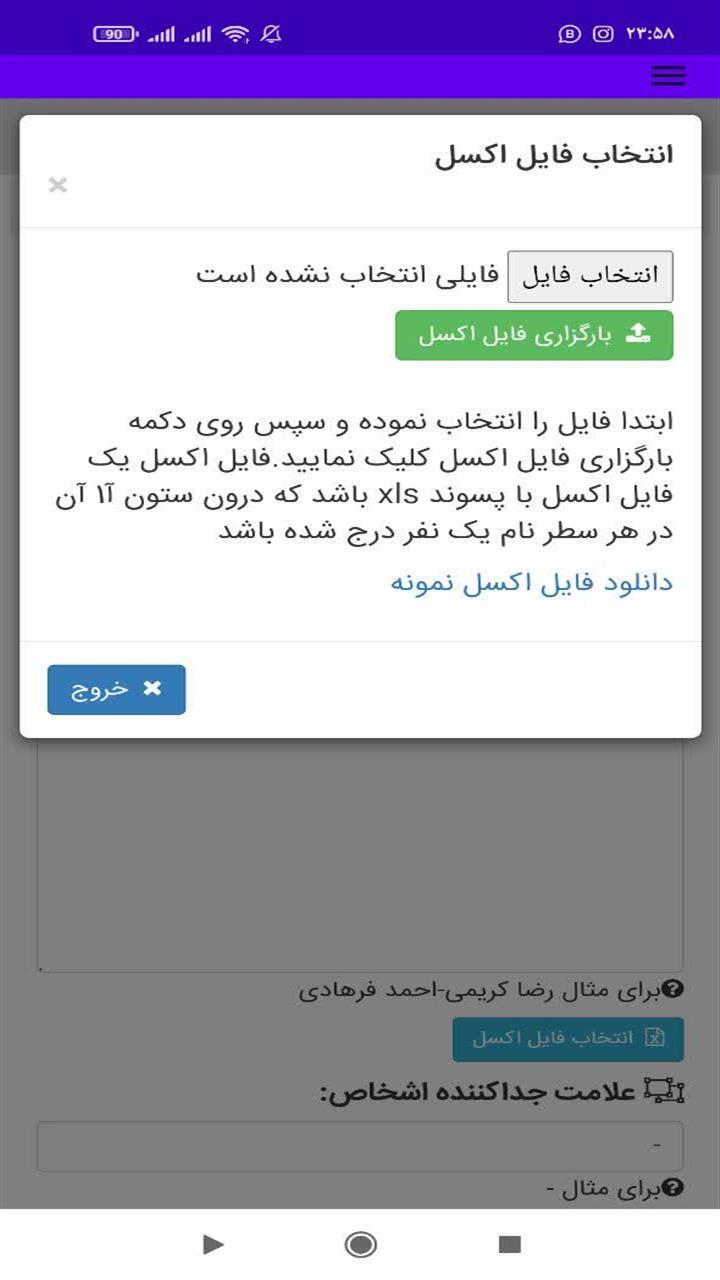Click the انتخاب فایل file chooser button

[x=590, y=276]
